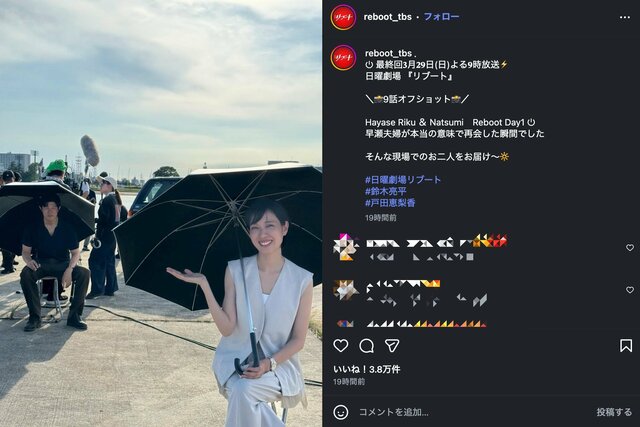
Task: Open the post photo of the woman with umbrella
Action: pyautogui.click(x=161, y=213)
